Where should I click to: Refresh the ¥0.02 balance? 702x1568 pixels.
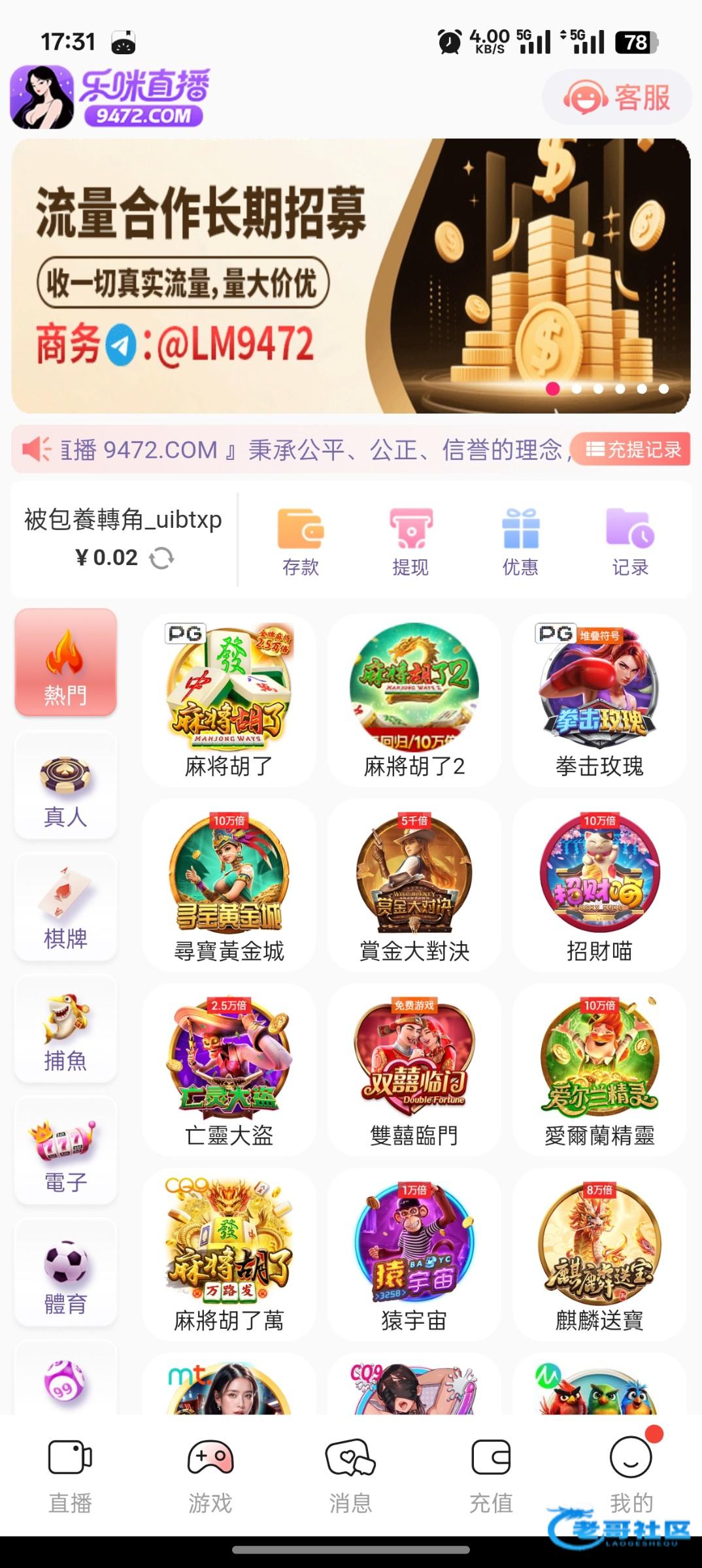click(161, 558)
